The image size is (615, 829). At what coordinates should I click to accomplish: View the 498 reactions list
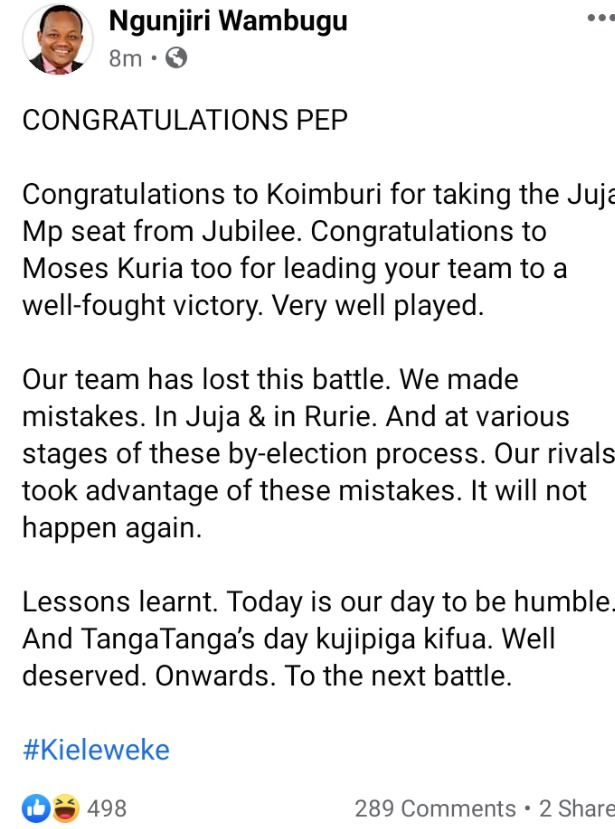coord(76,808)
